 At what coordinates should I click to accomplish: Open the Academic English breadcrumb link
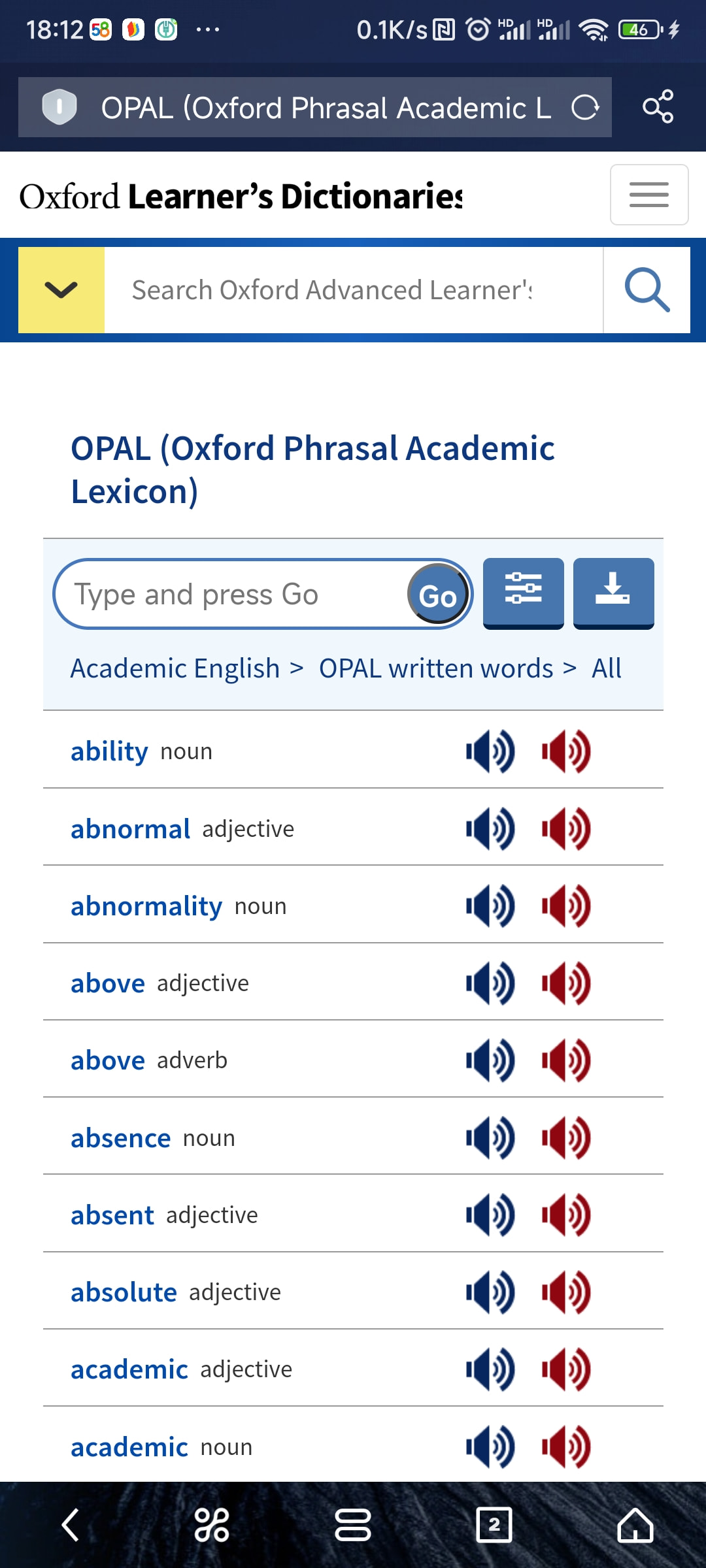(175, 668)
